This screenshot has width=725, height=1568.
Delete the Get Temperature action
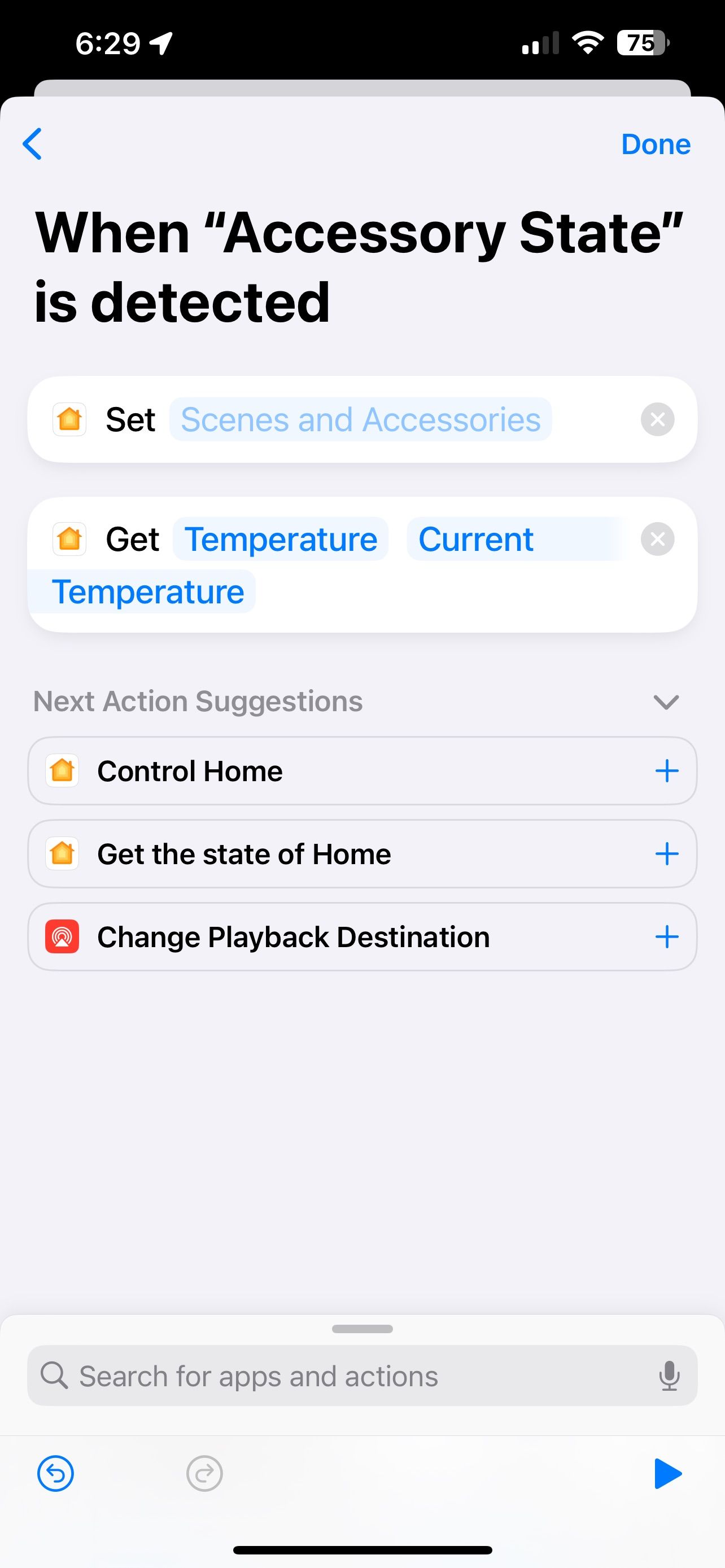click(657, 539)
